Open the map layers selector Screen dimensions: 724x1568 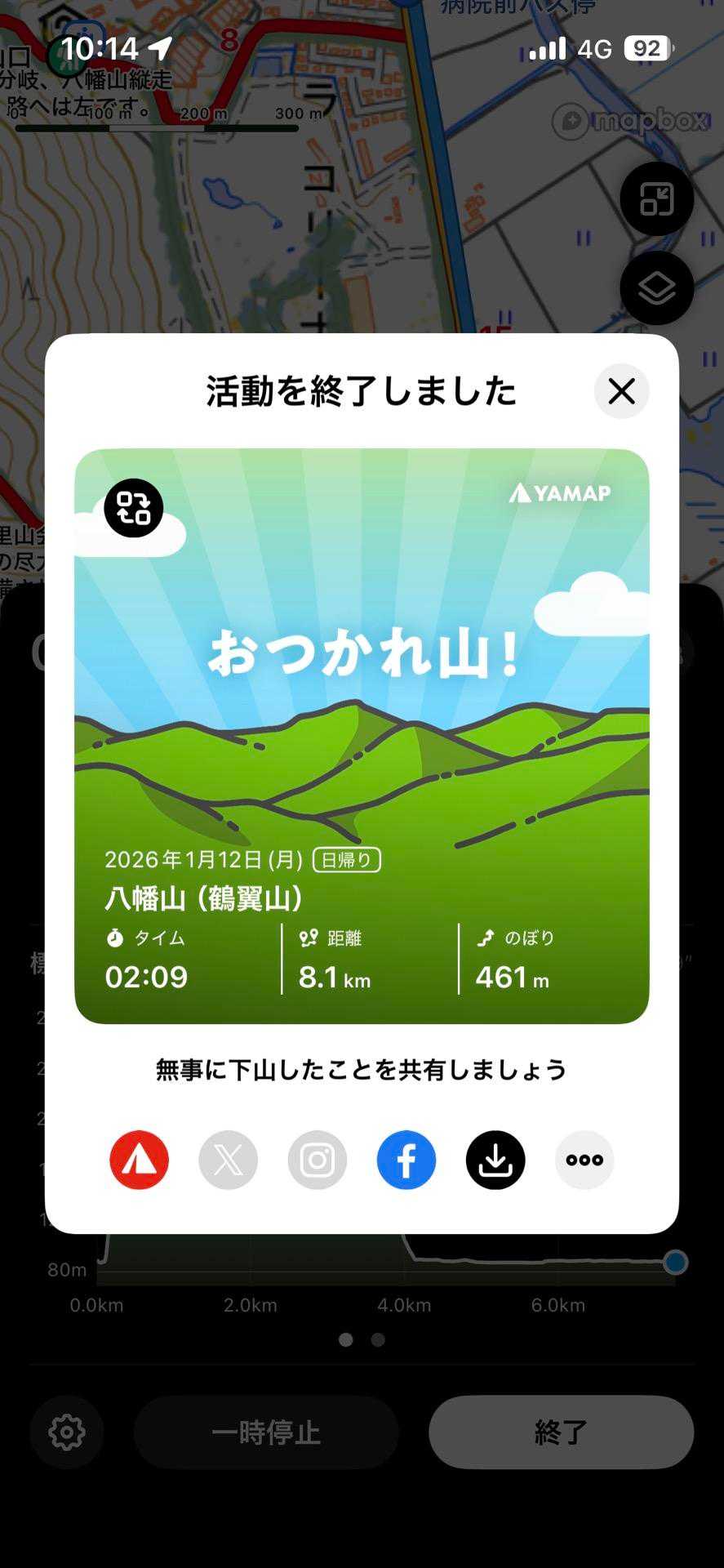pyautogui.click(x=657, y=288)
